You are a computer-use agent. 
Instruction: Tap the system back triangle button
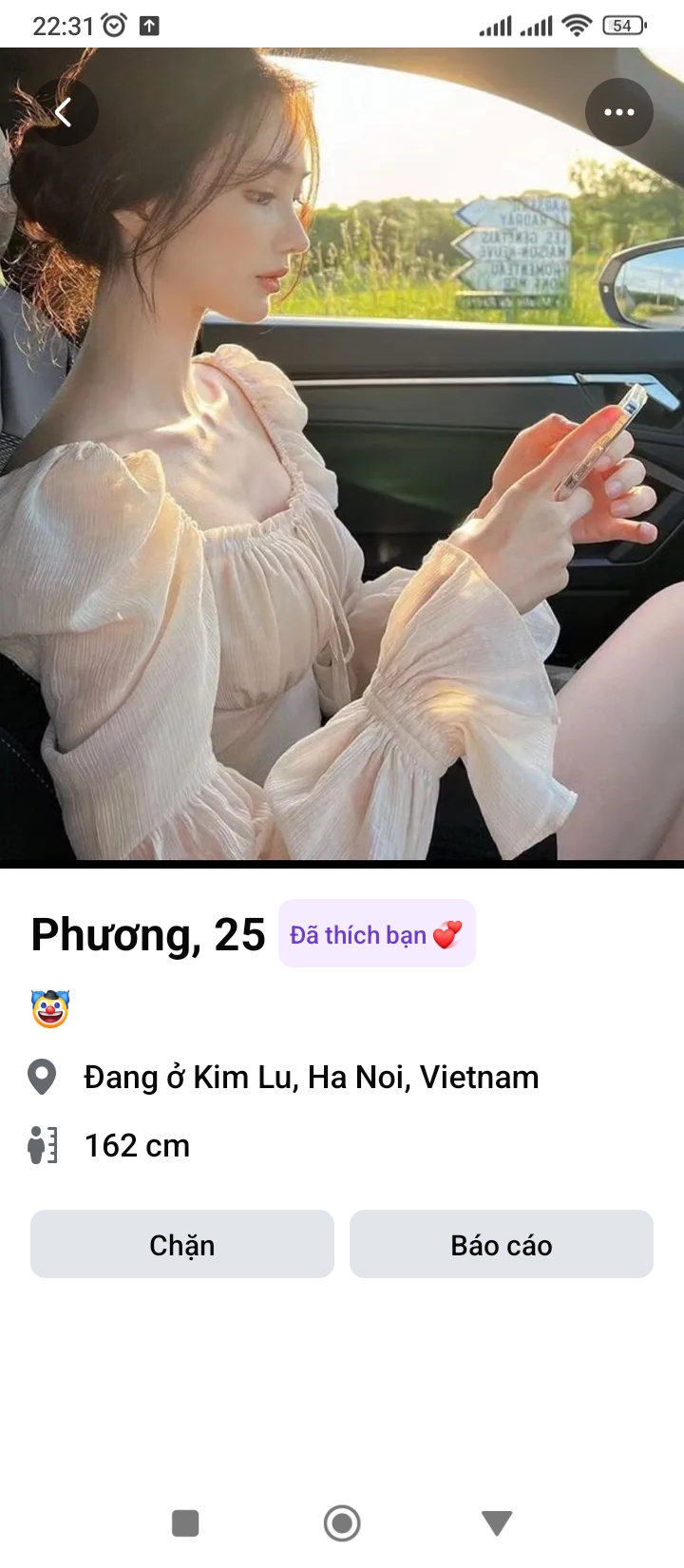tap(497, 1523)
